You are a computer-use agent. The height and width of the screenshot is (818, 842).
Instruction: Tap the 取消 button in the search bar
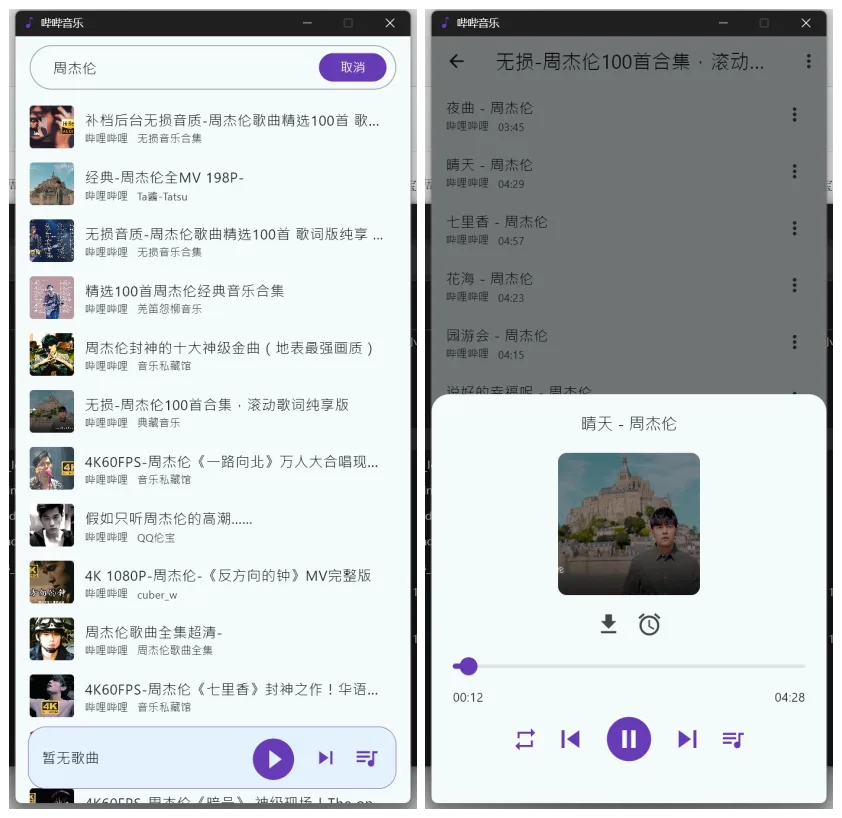pyautogui.click(x=352, y=67)
